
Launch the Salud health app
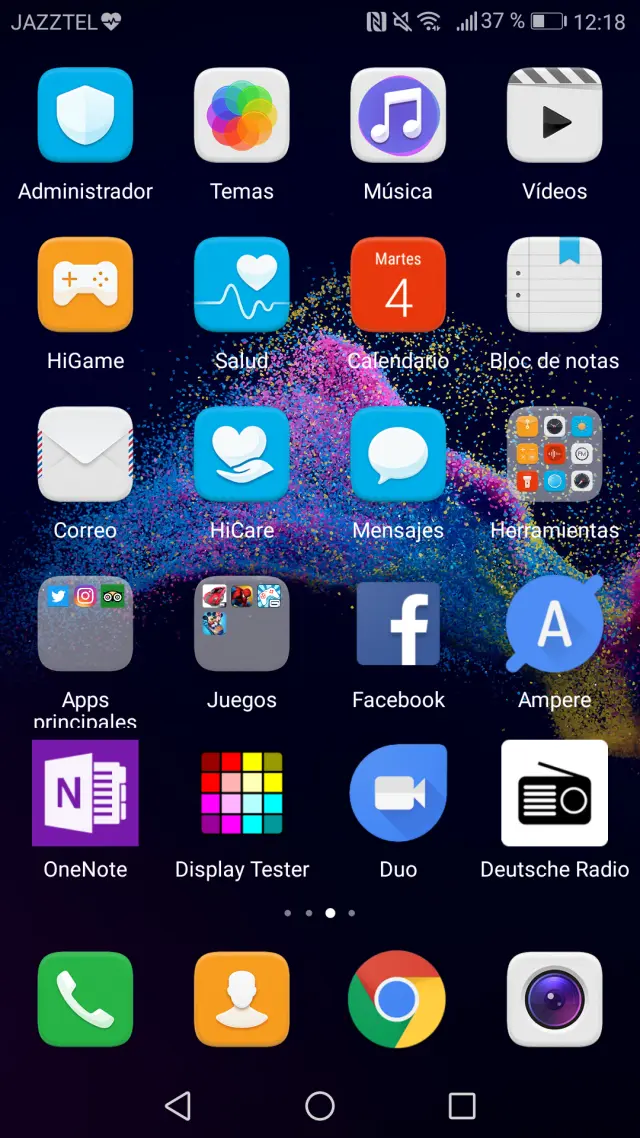point(242,285)
